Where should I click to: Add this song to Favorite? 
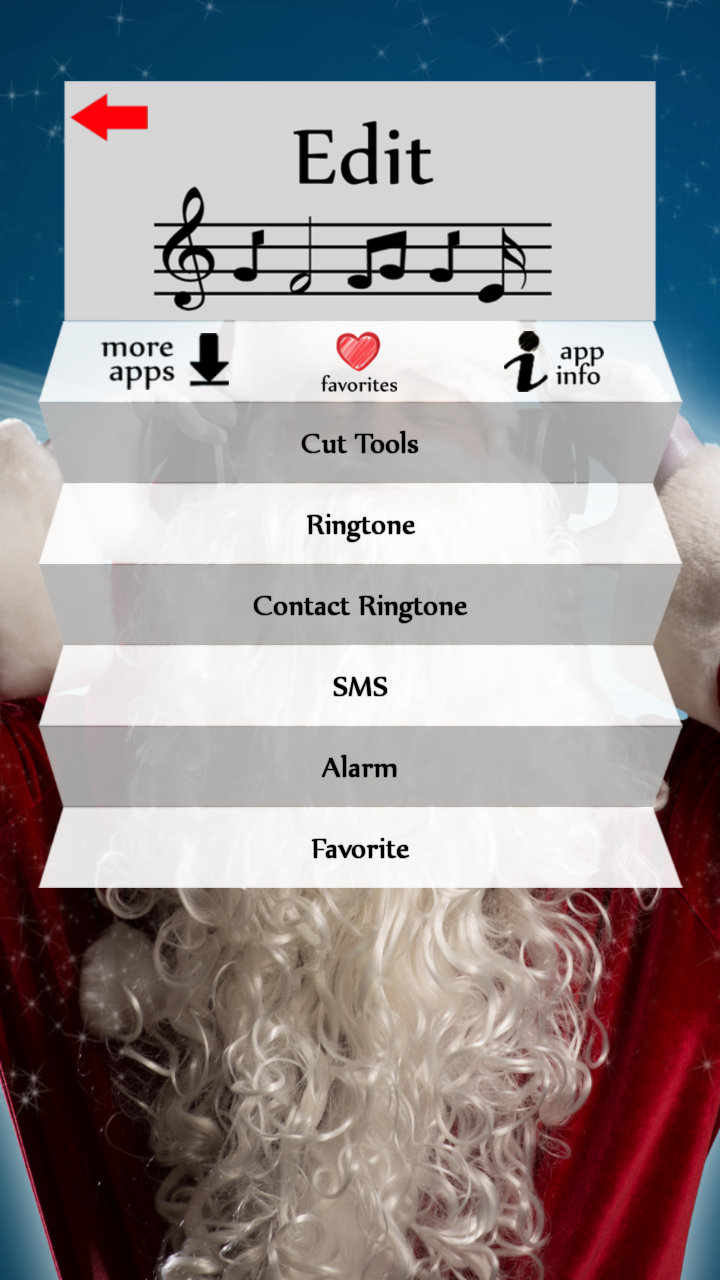click(359, 849)
